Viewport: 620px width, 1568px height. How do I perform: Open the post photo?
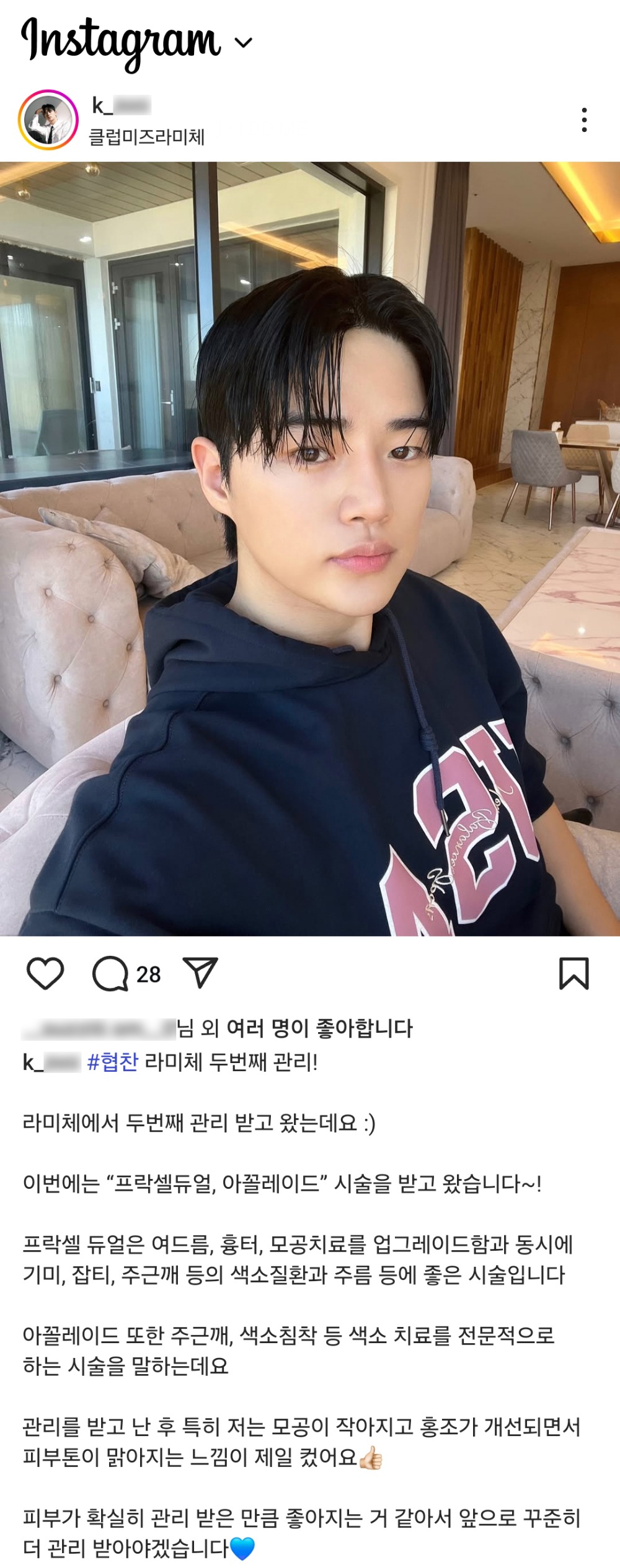(x=310, y=548)
